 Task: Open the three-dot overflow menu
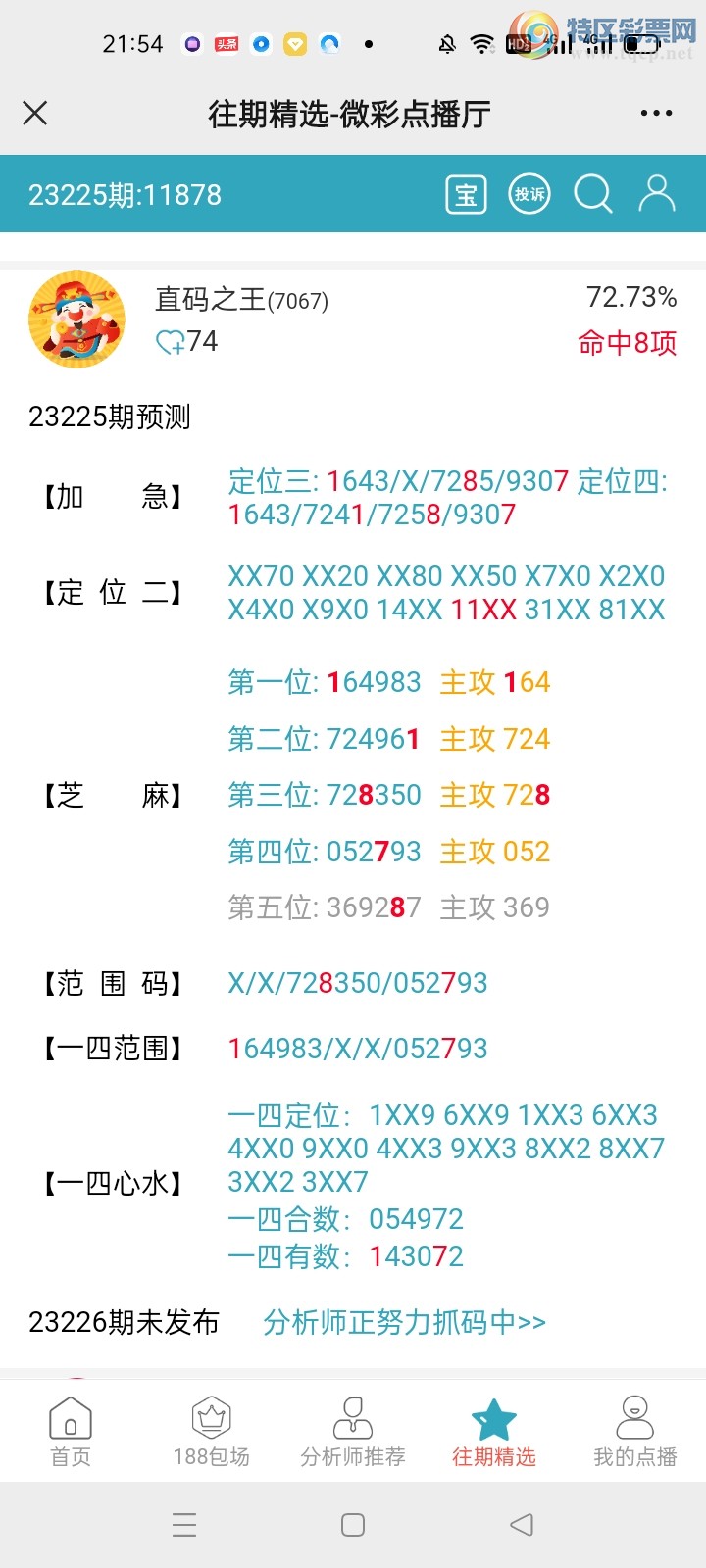coord(656,114)
